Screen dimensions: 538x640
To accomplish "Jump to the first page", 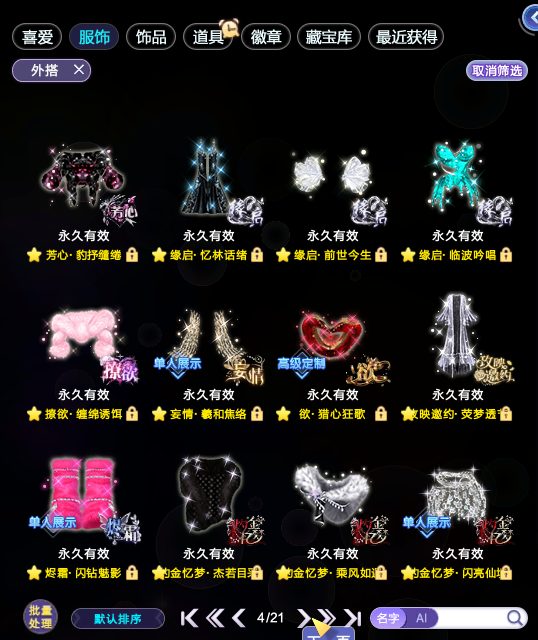I will (189, 618).
